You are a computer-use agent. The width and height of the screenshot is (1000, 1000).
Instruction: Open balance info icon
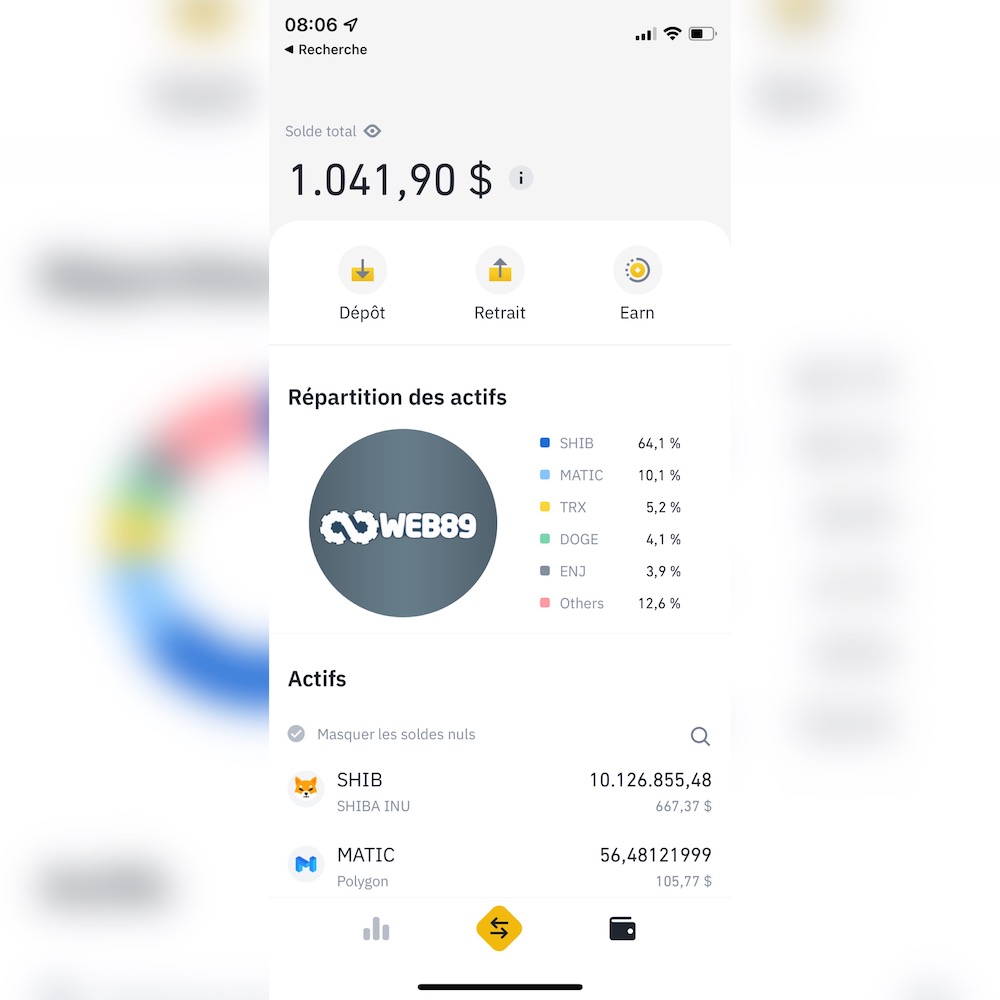(x=520, y=179)
